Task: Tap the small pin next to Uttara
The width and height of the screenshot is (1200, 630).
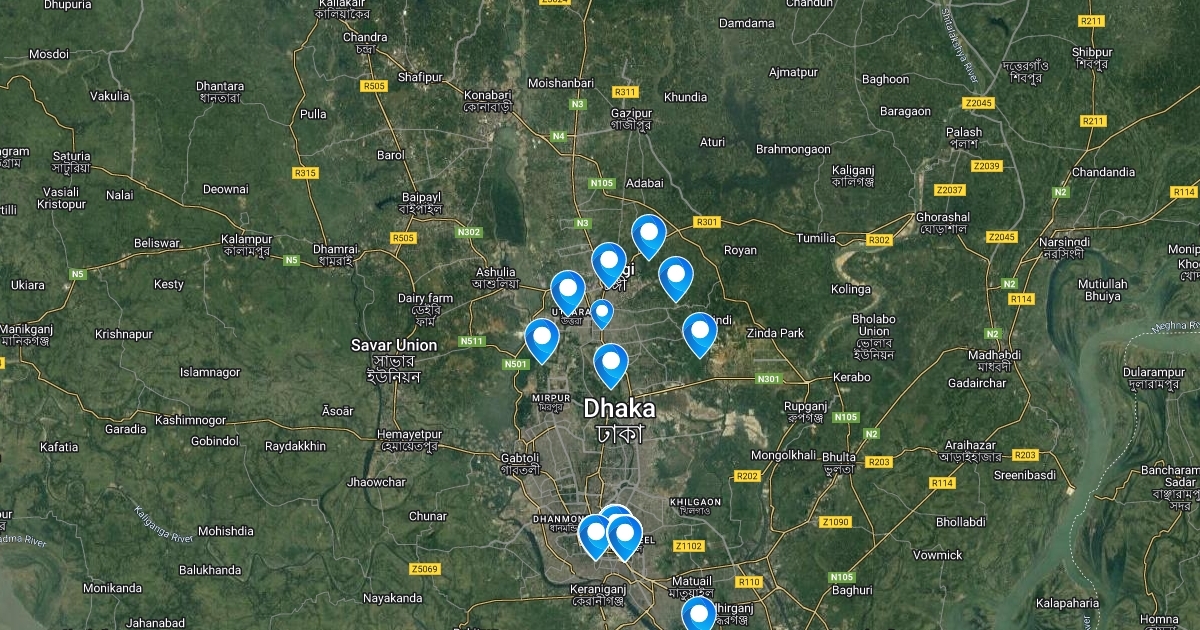Action: coord(602,314)
